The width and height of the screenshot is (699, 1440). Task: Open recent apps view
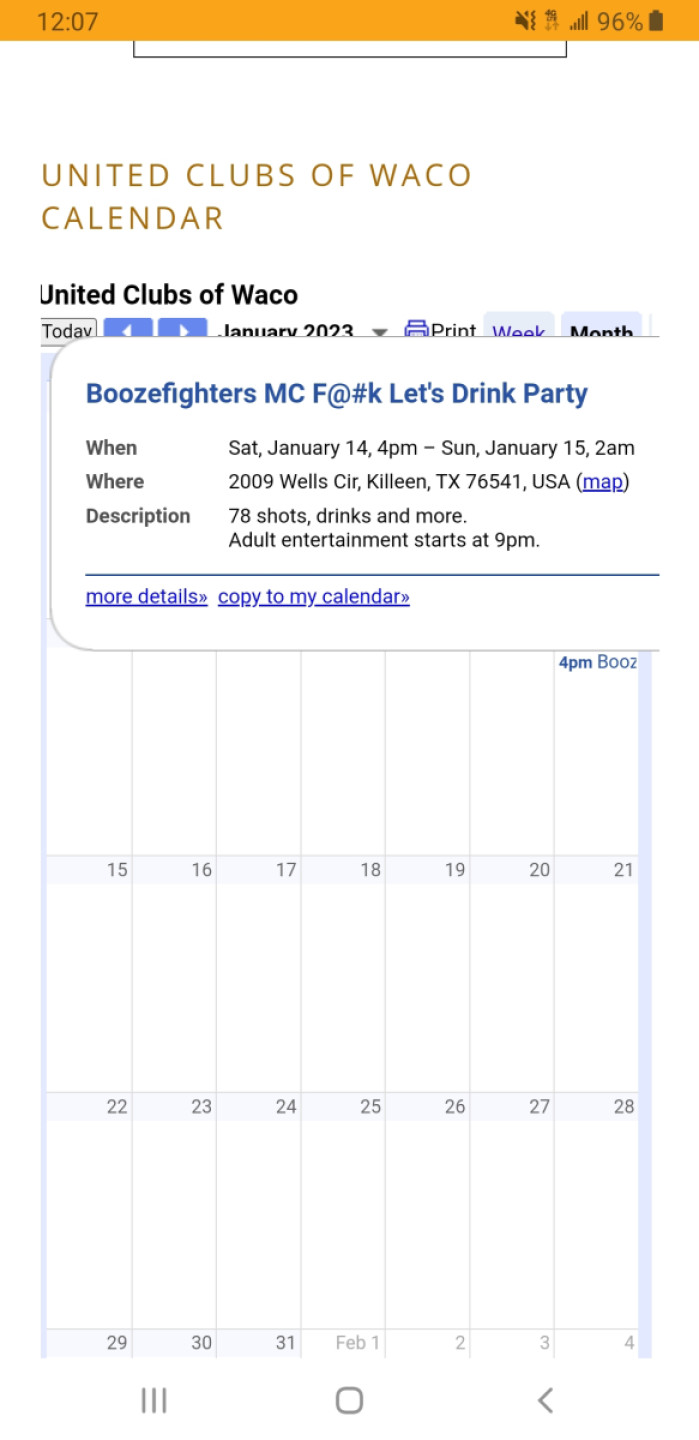154,1400
